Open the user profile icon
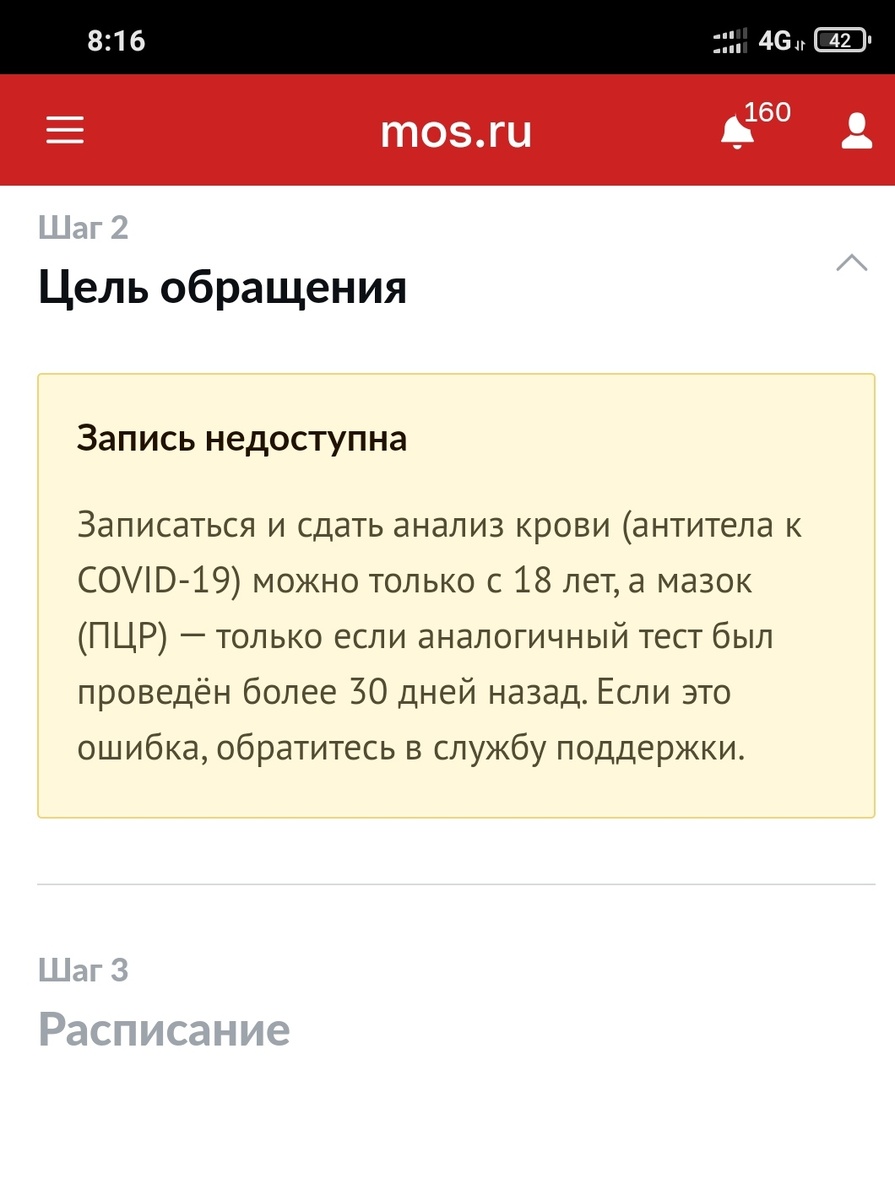Image resolution: width=895 pixels, height=1200 pixels. click(856, 131)
